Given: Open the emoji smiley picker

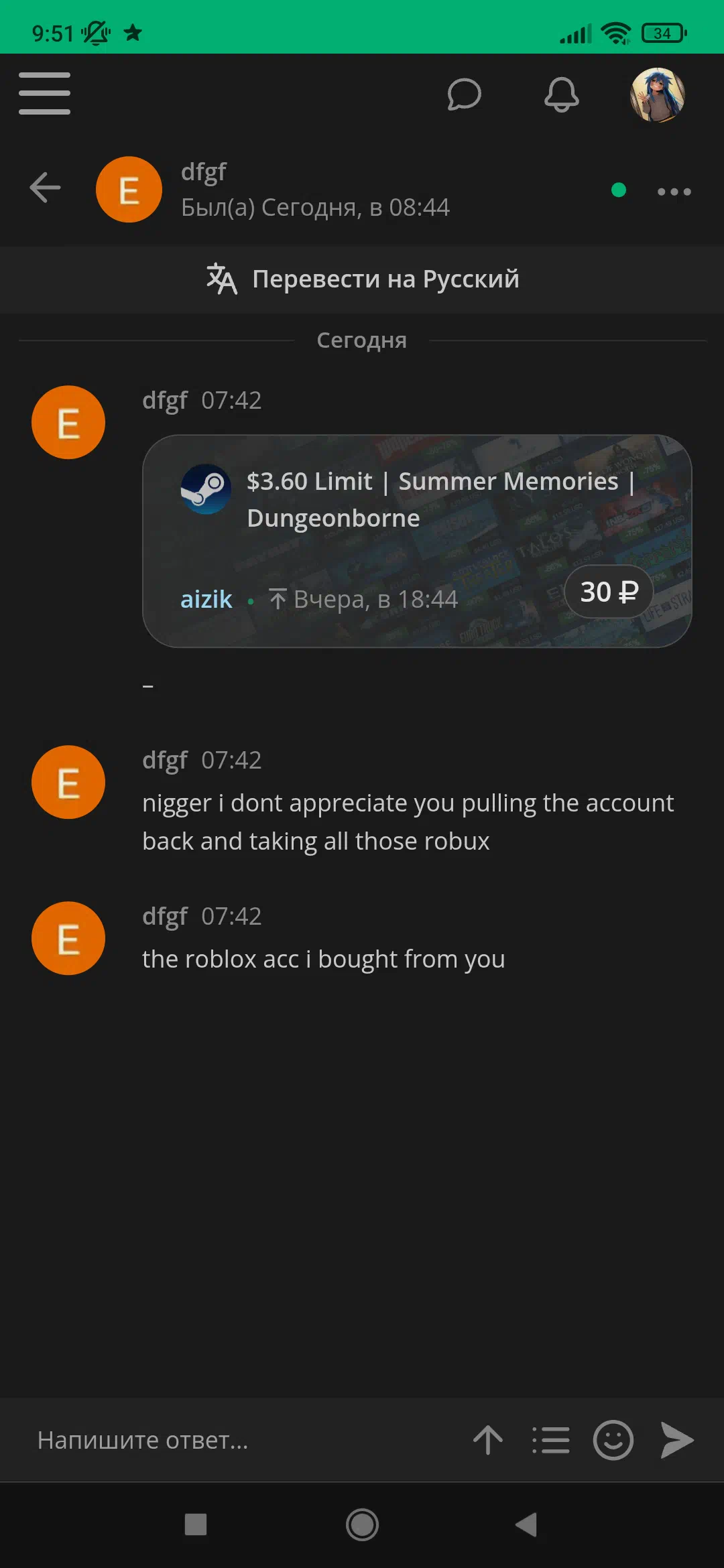Looking at the screenshot, I should pos(613,1440).
